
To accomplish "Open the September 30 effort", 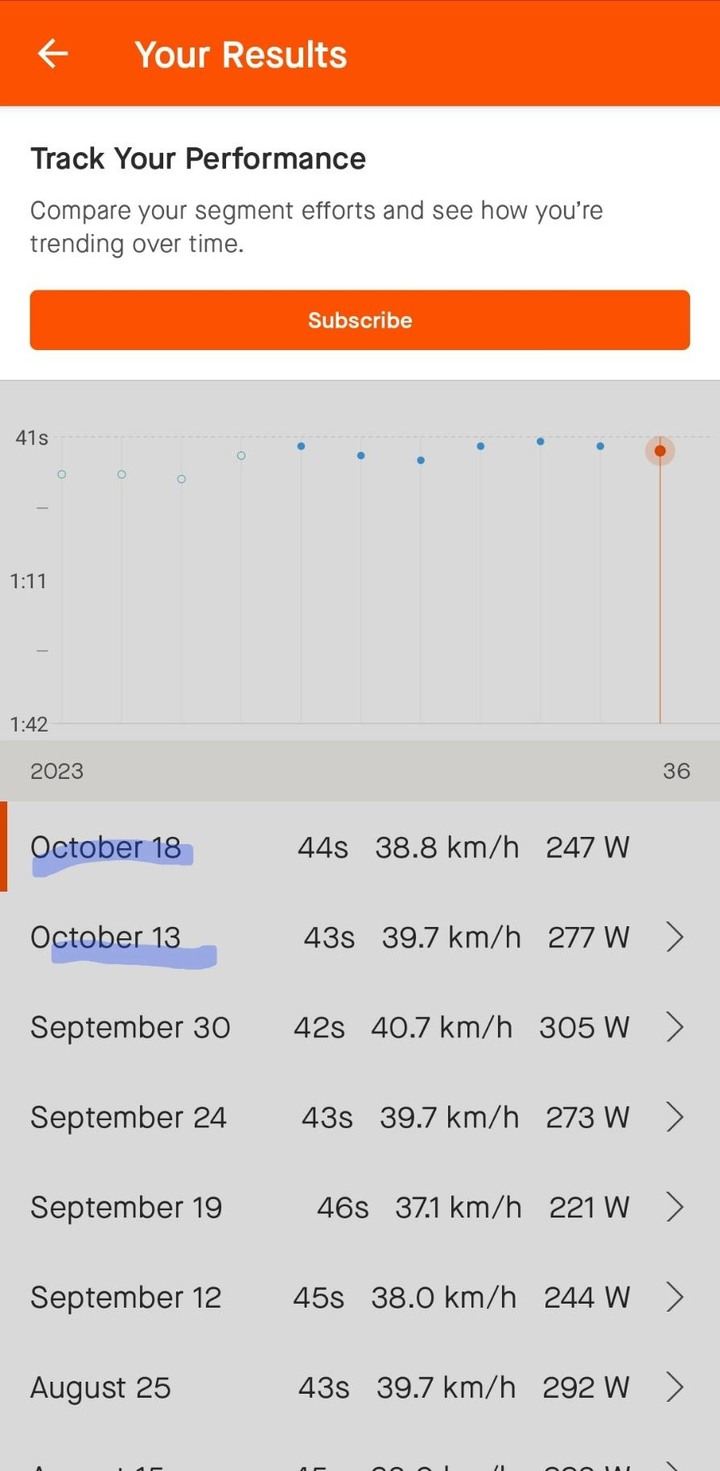I will pyautogui.click(x=360, y=1027).
